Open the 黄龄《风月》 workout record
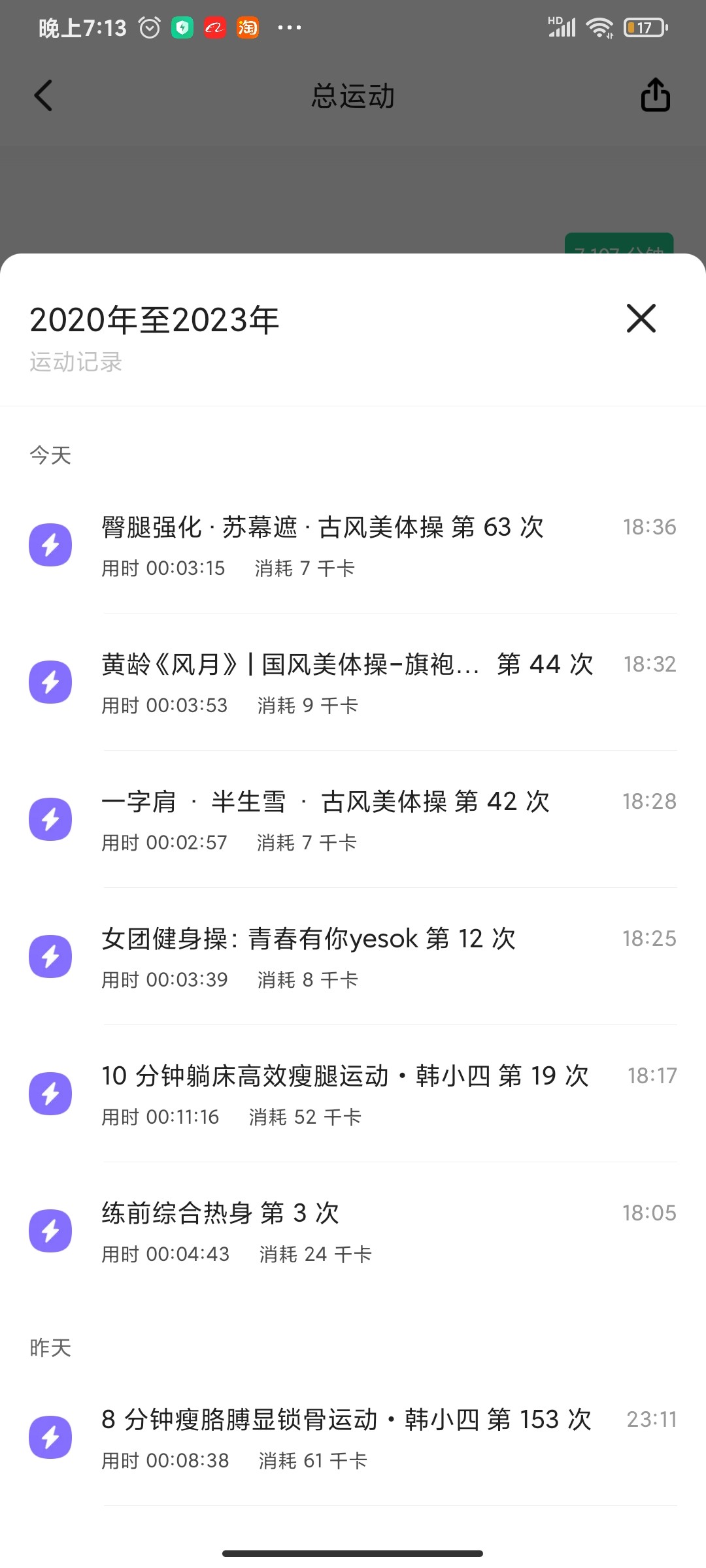This screenshot has height=1568, width=706. tap(353, 683)
